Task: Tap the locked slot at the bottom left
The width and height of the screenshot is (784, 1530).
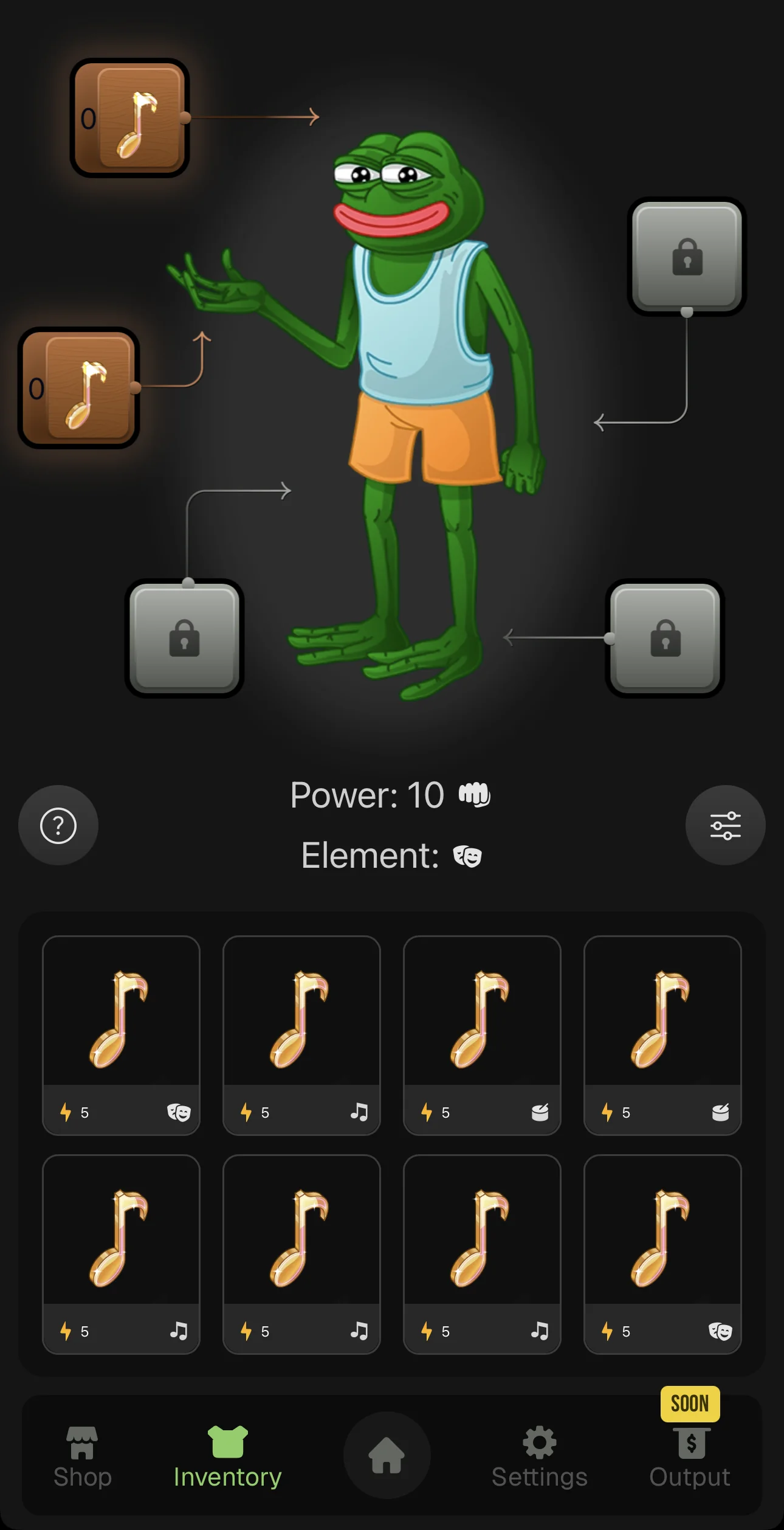Action: (184, 638)
